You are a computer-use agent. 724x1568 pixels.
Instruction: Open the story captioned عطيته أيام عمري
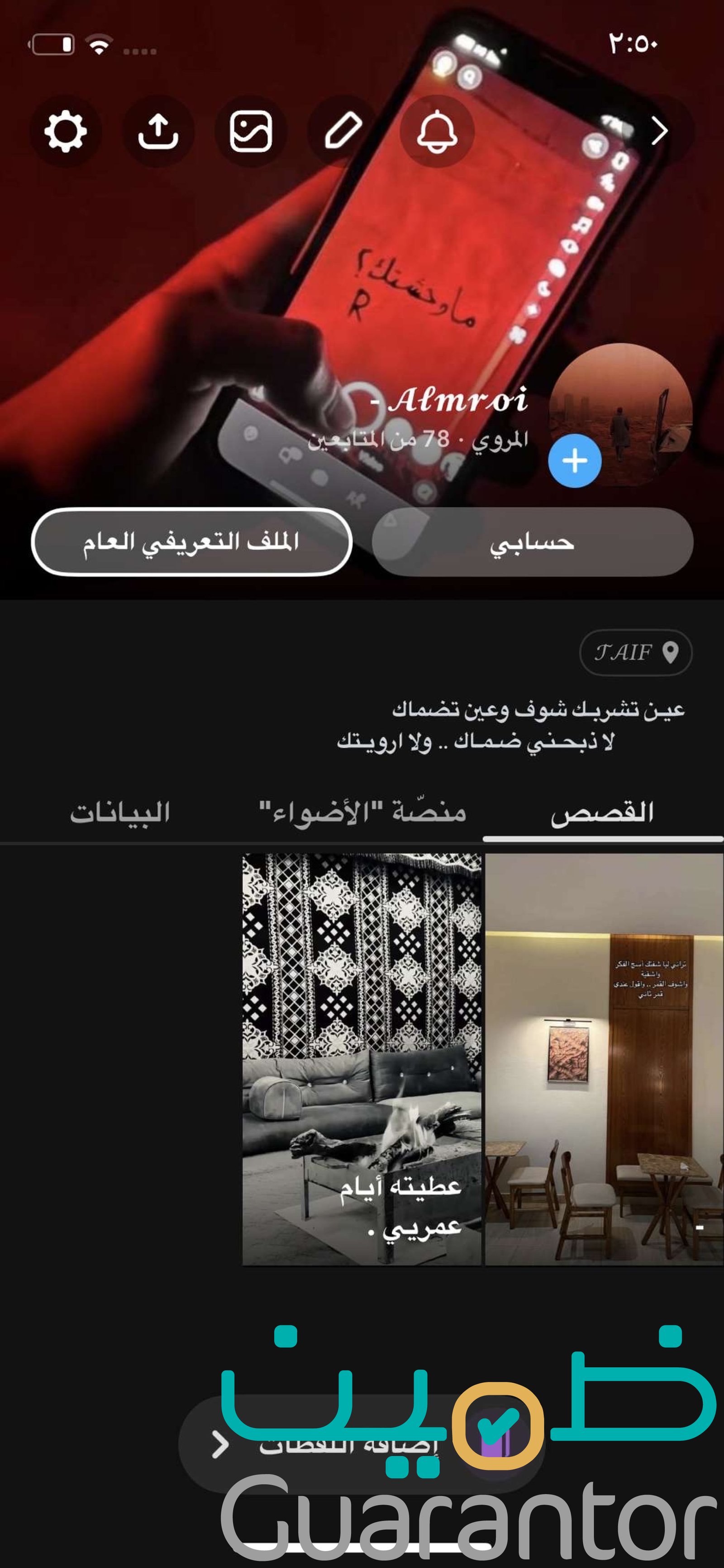pos(362,1059)
